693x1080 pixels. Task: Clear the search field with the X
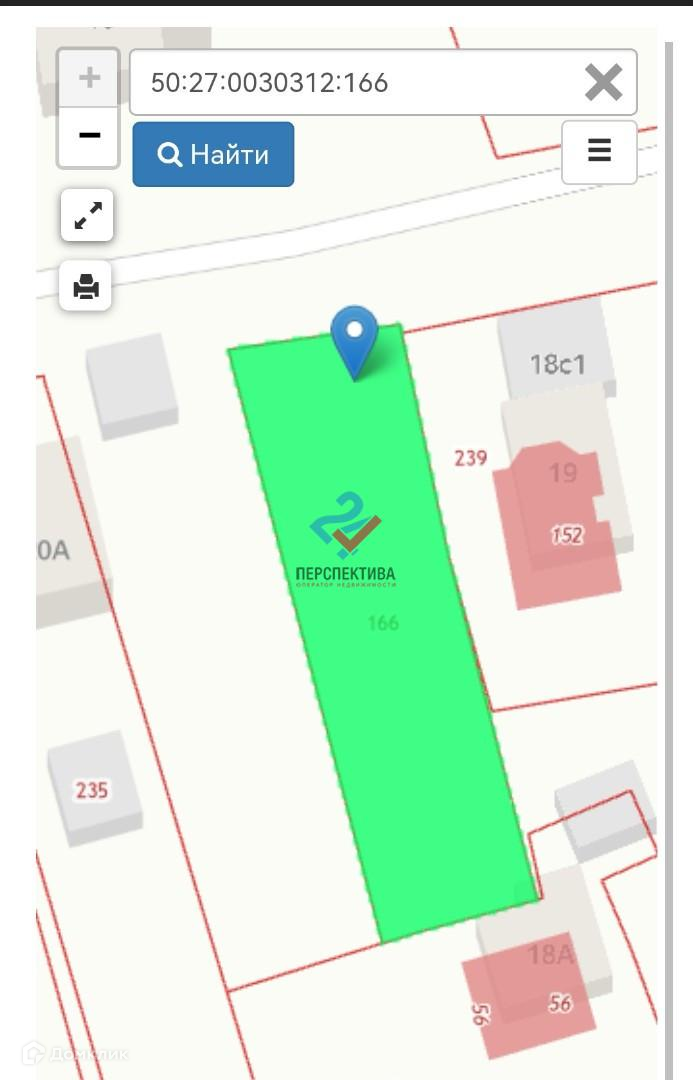coord(603,83)
